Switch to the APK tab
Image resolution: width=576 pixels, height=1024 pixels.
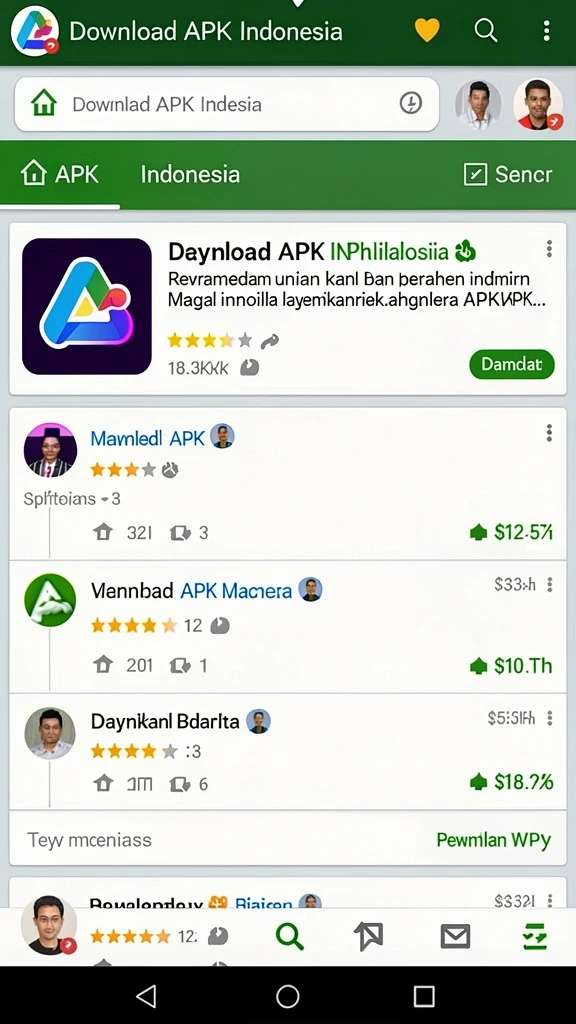tap(60, 174)
